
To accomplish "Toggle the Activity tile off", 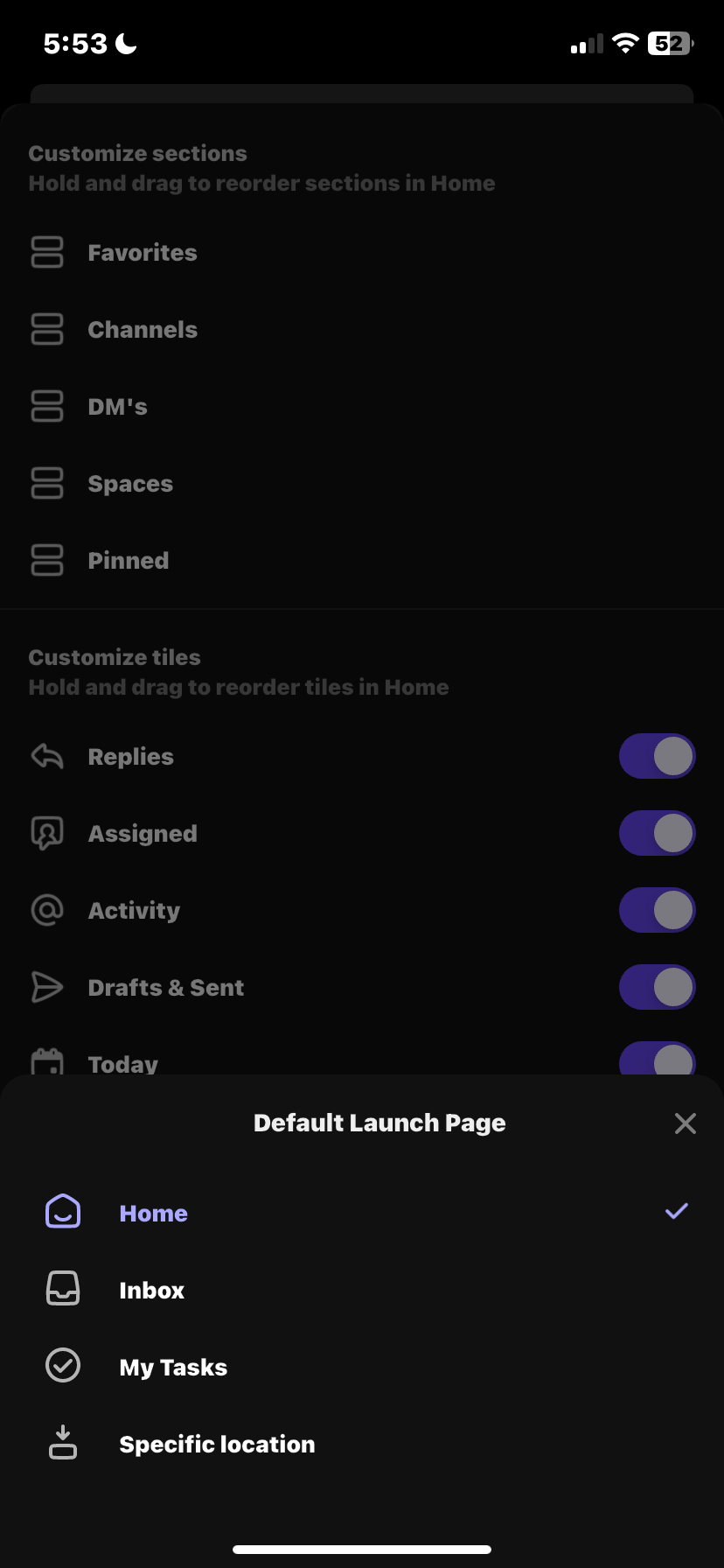I will (x=657, y=910).
